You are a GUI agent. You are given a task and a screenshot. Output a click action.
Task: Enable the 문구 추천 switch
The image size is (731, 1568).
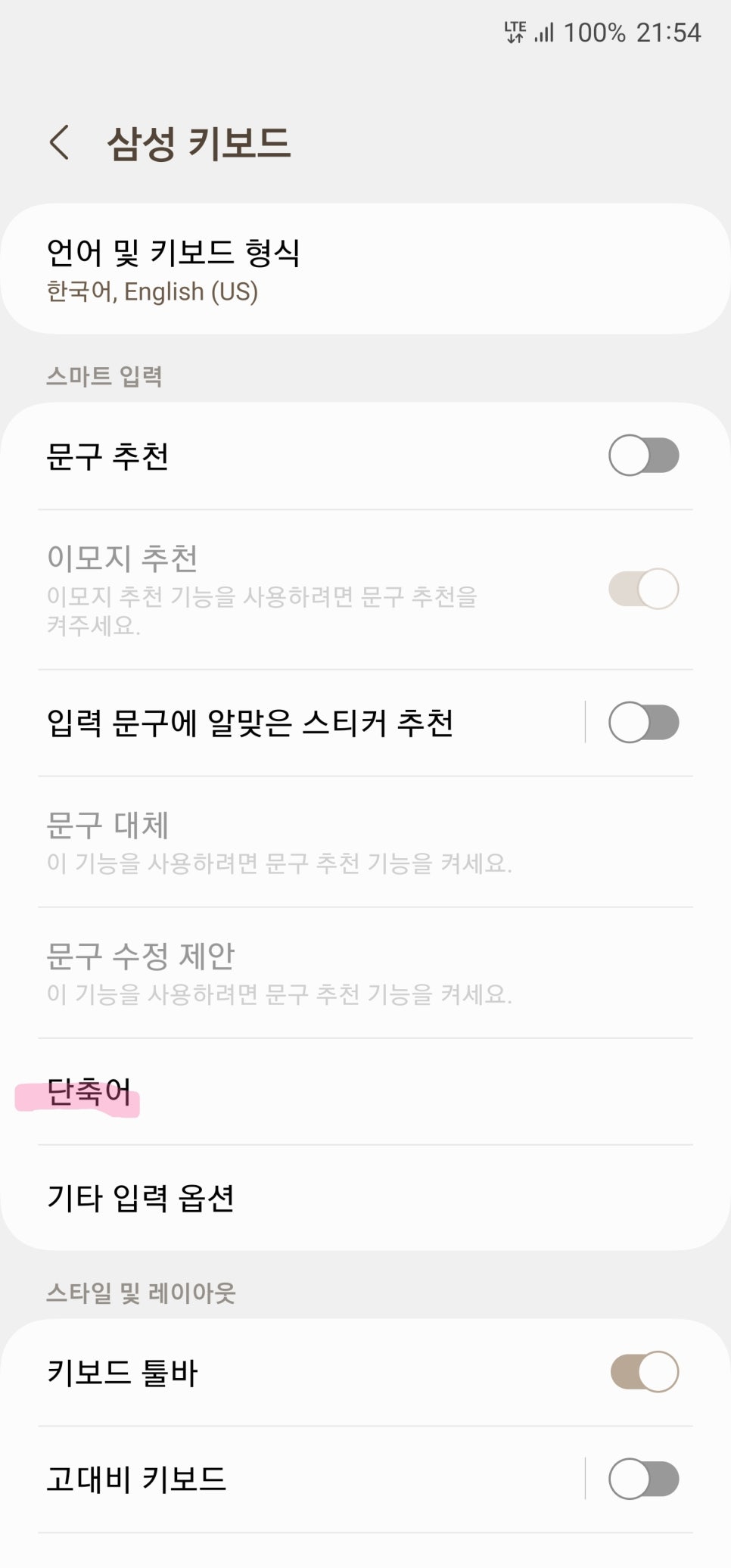643,456
